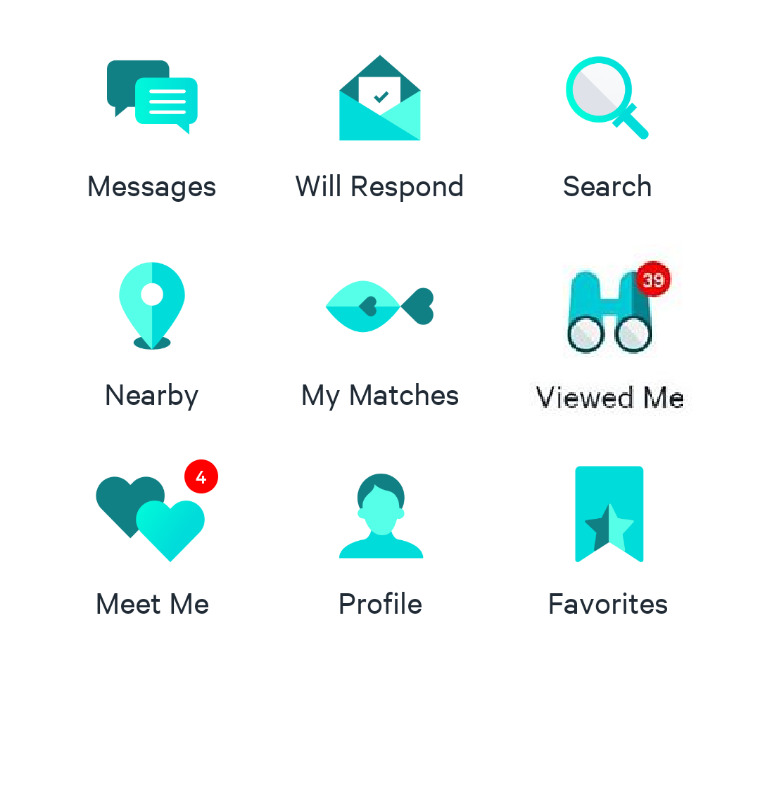
Task: Show my Favorites list
Action: [608, 515]
